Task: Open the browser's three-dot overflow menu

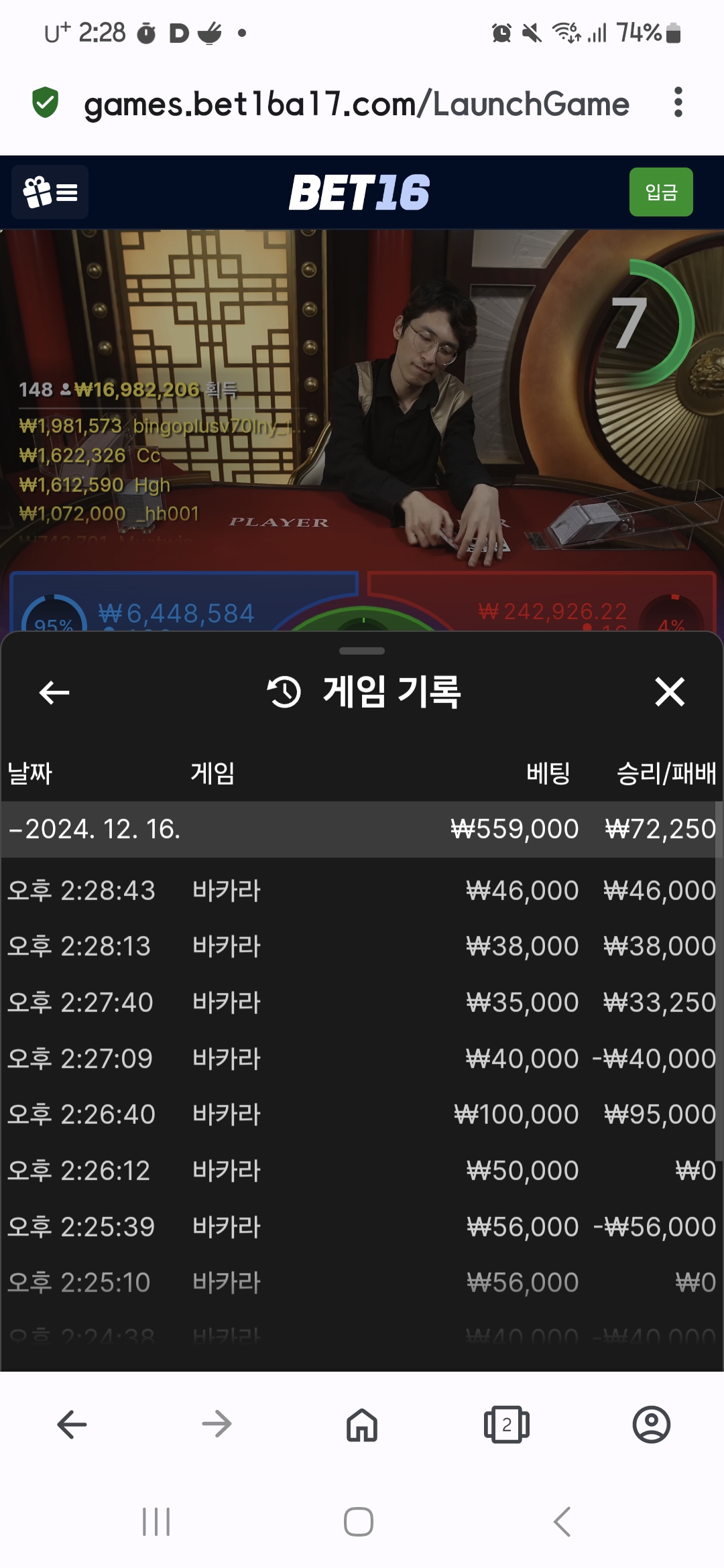Action: (678, 103)
